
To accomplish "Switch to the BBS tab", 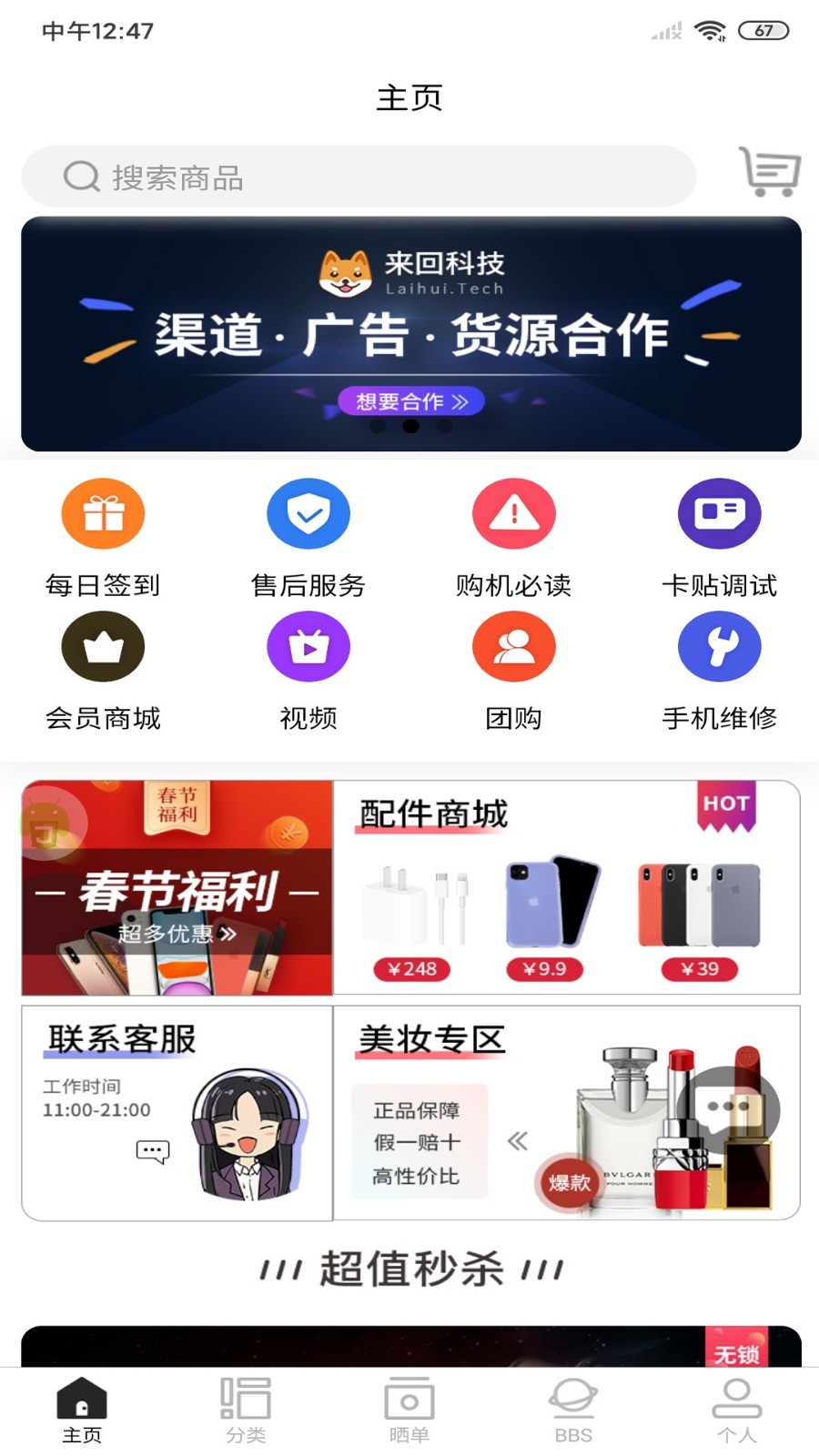I will 572,1406.
